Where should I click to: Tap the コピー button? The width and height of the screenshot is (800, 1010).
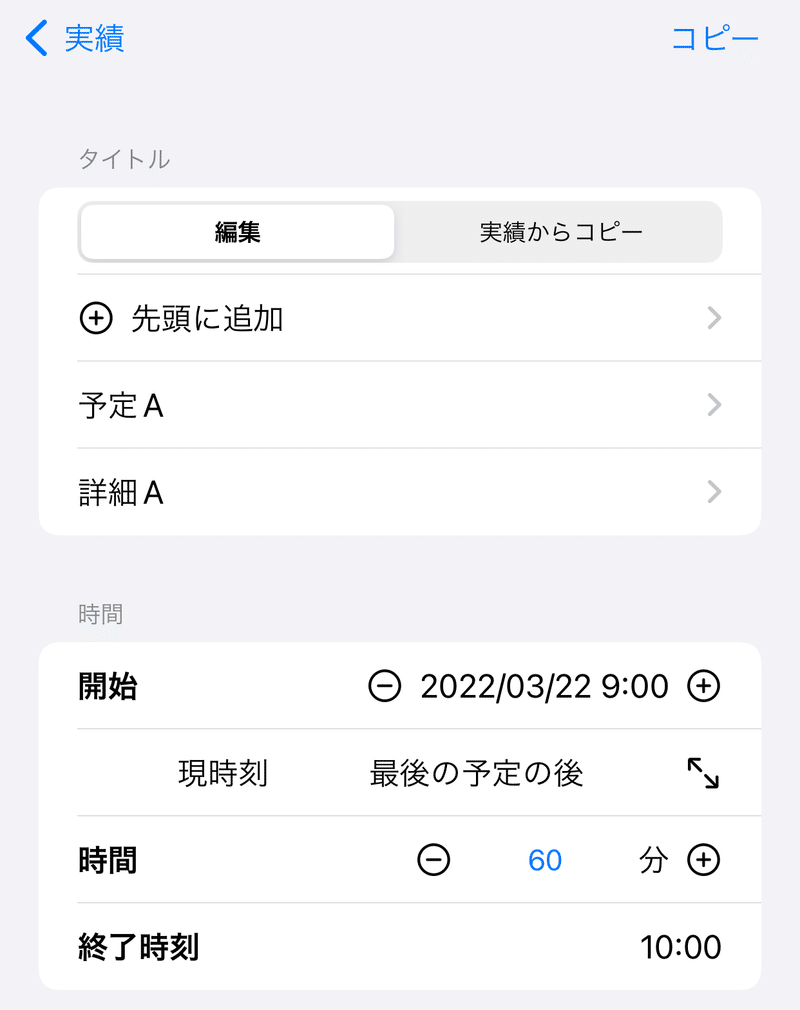click(x=715, y=38)
